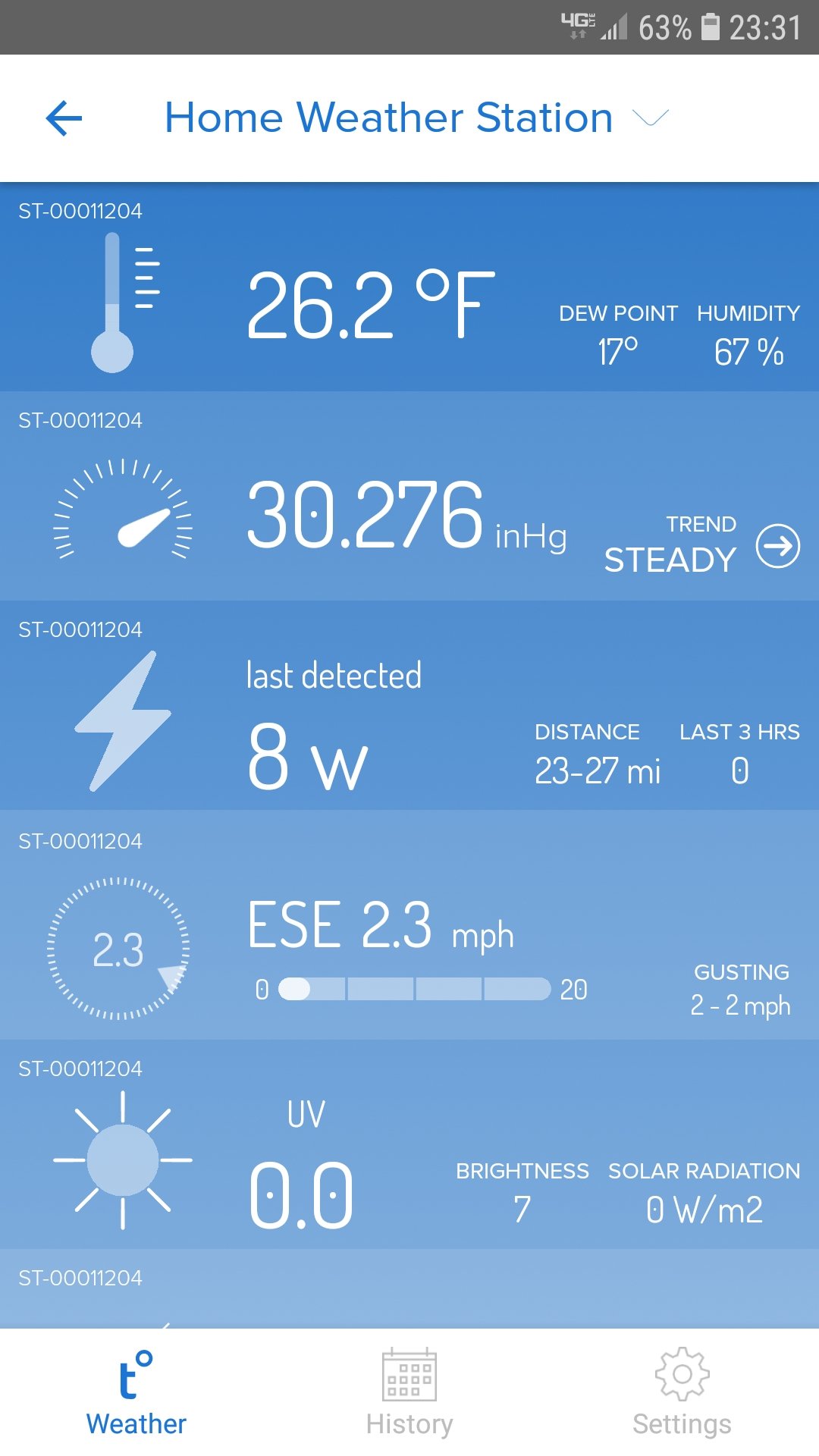
Task: Switch to the History tab
Action: coord(409,1392)
